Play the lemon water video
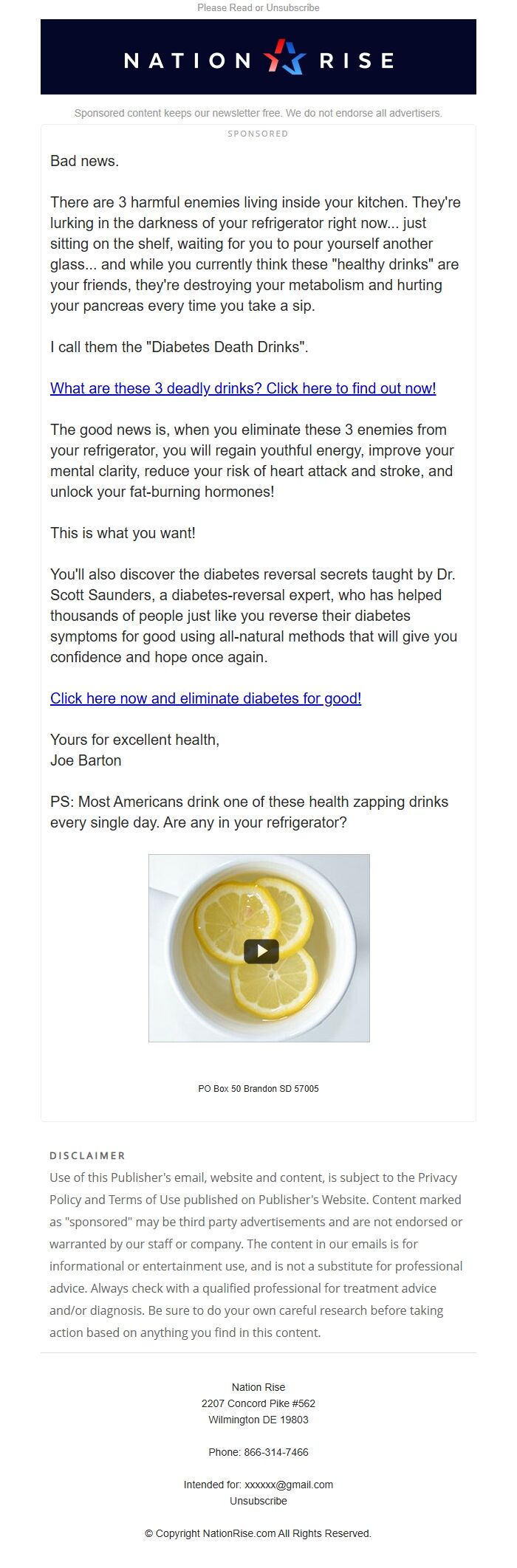 [261, 951]
